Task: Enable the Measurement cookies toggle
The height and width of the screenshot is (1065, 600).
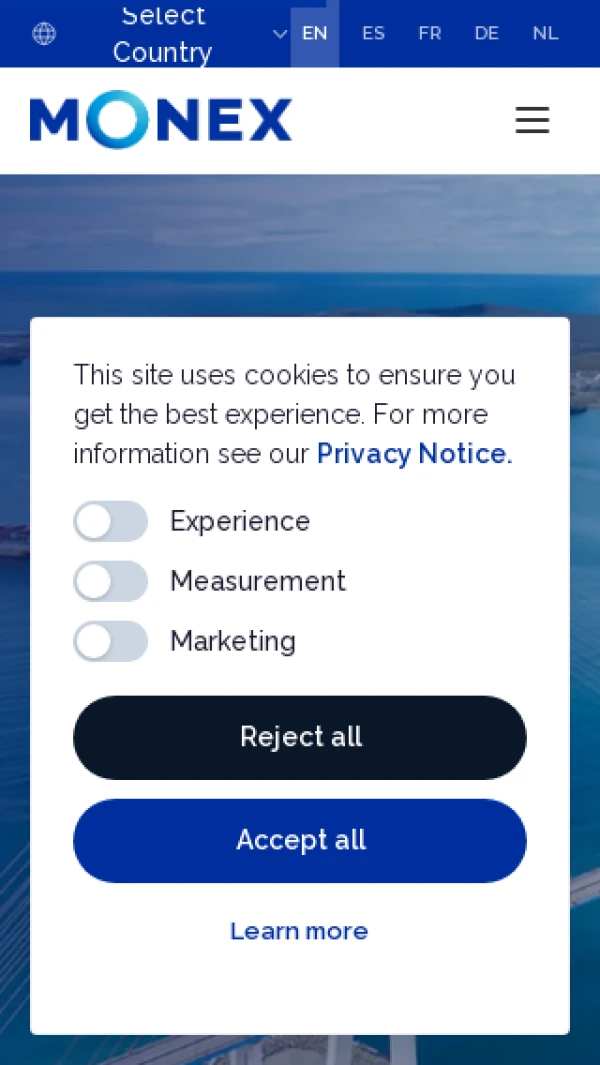Action: (111, 581)
